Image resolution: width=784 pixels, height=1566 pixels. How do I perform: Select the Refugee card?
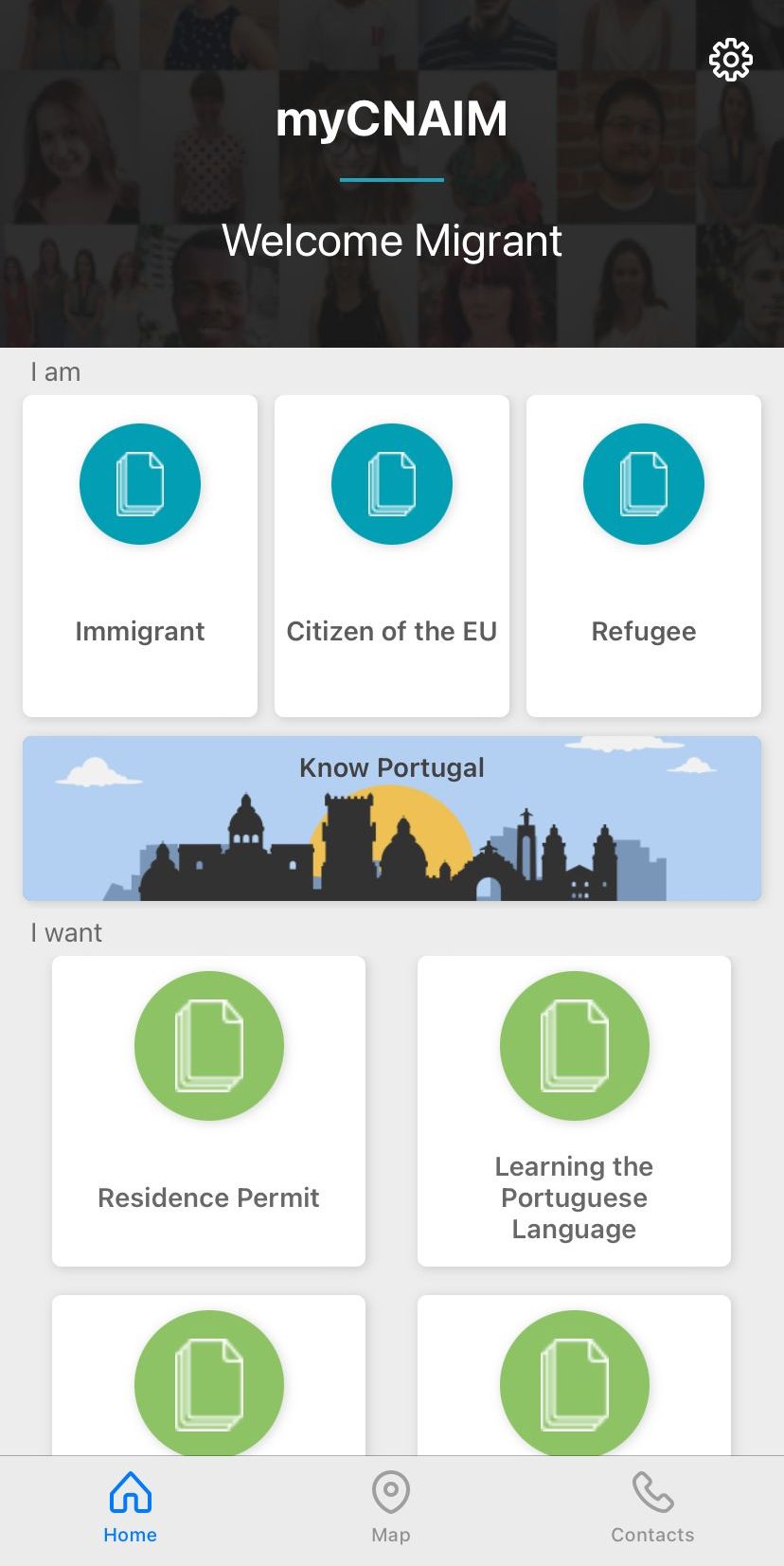coord(644,555)
